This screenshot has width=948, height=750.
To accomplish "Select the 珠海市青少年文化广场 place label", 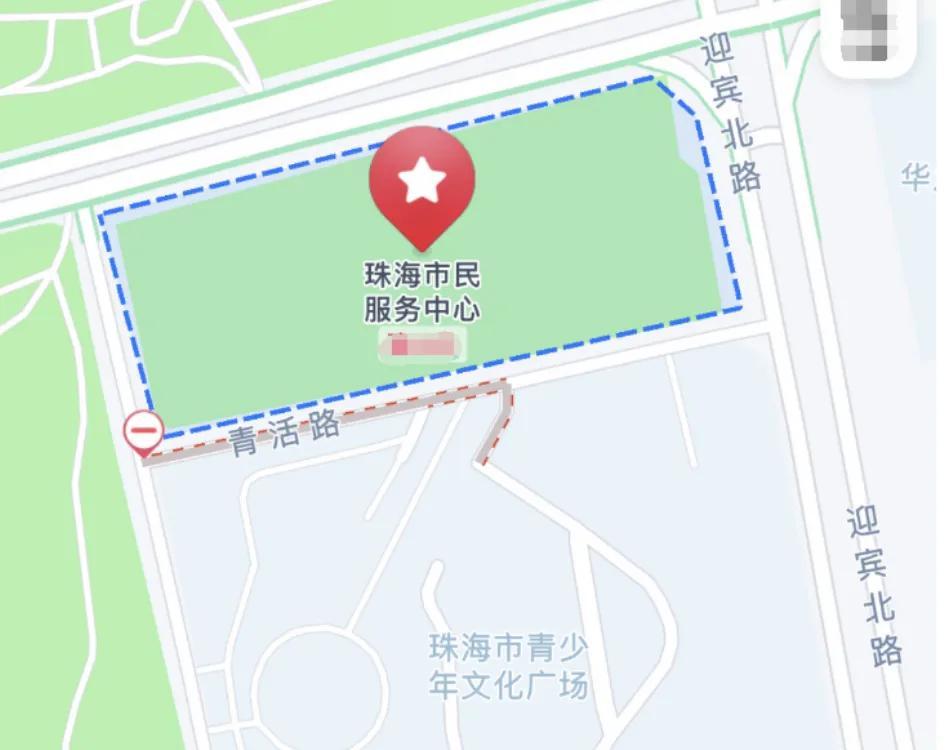I will pos(509,666).
